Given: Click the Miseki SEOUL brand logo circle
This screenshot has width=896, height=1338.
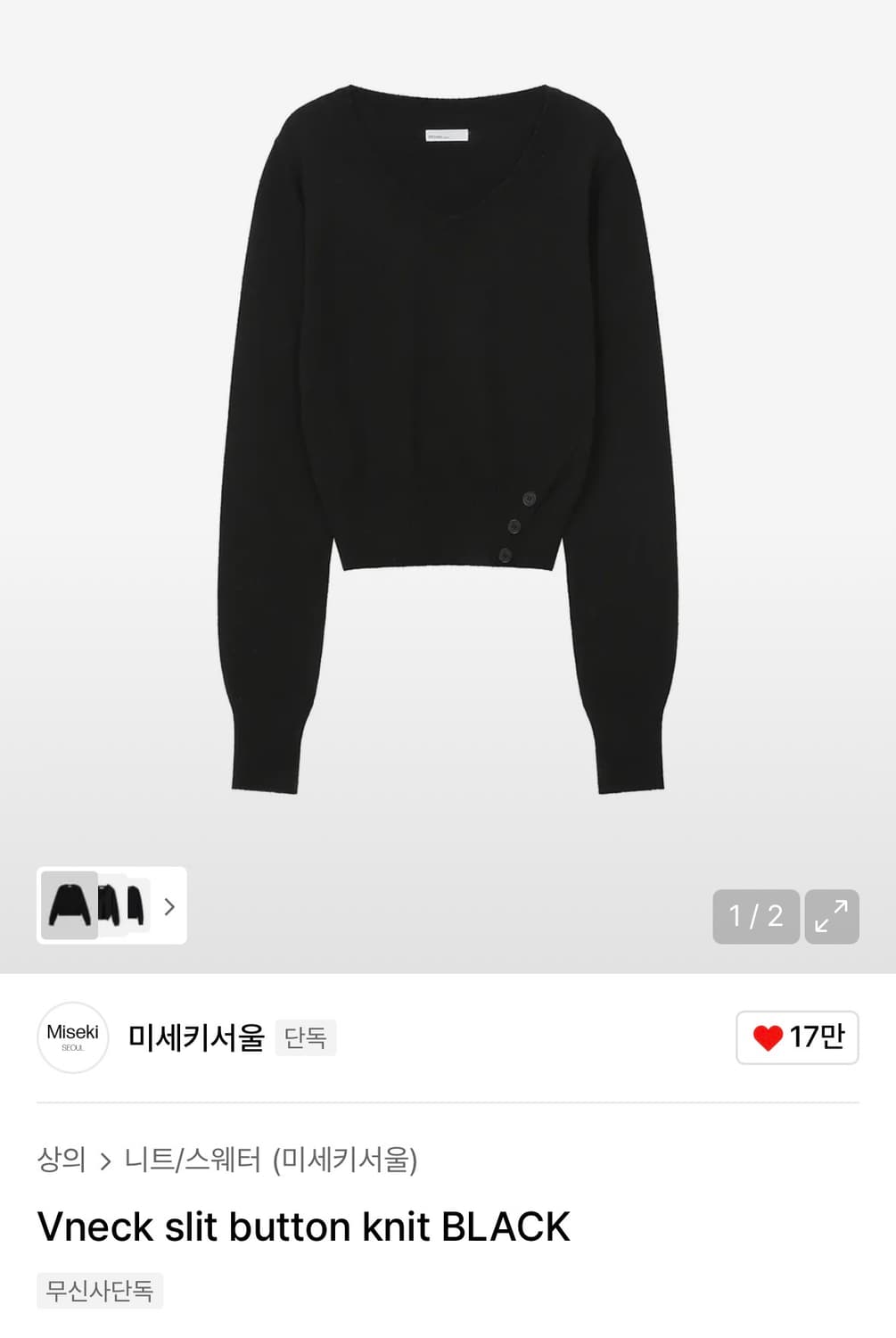Looking at the screenshot, I should click(x=72, y=1038).
